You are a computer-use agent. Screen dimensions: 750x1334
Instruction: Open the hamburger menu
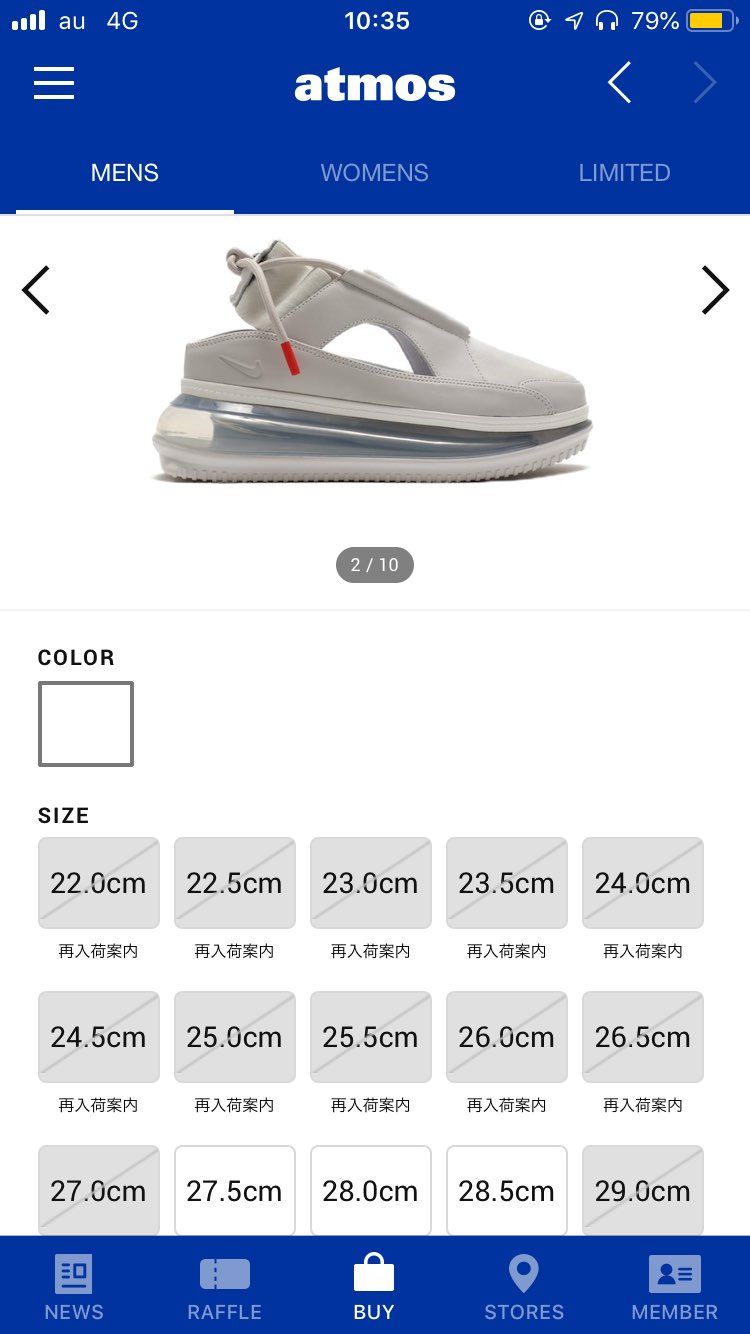pyautogui.click(x=54, y=83)
